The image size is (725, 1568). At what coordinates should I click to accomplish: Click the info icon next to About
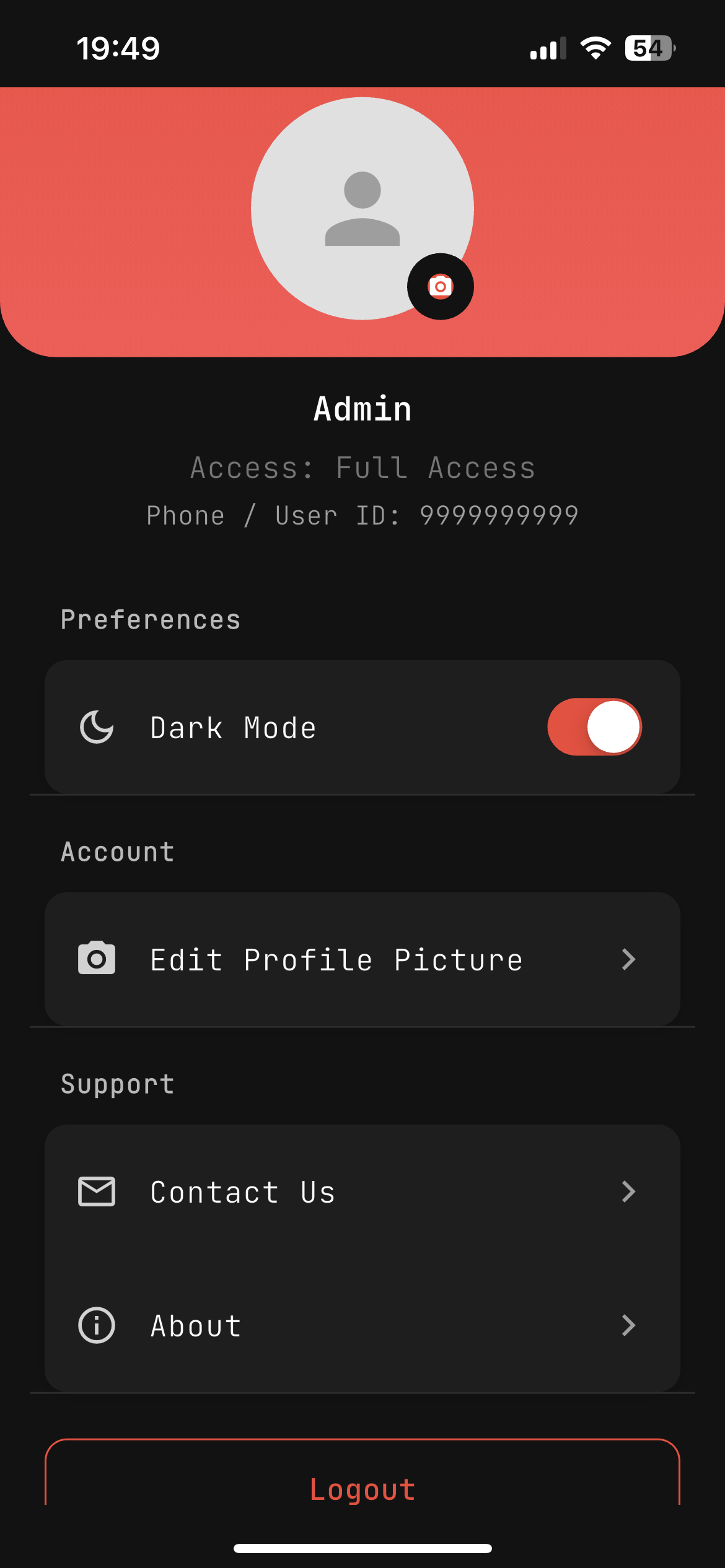[x=96, y=1325]
